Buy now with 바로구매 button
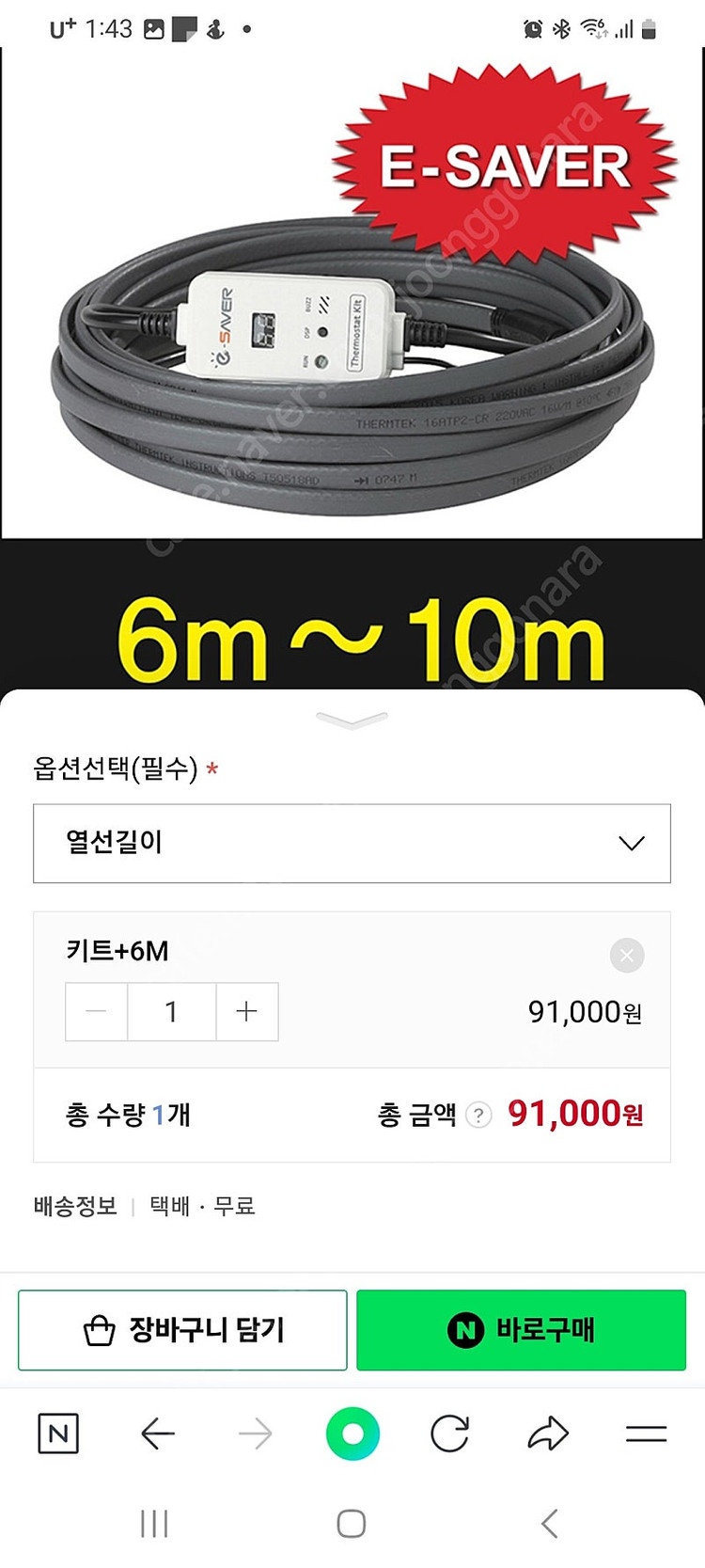The width and height of the screenshot is (705, 1568). pyautogui.click(x=521, y=1330)
